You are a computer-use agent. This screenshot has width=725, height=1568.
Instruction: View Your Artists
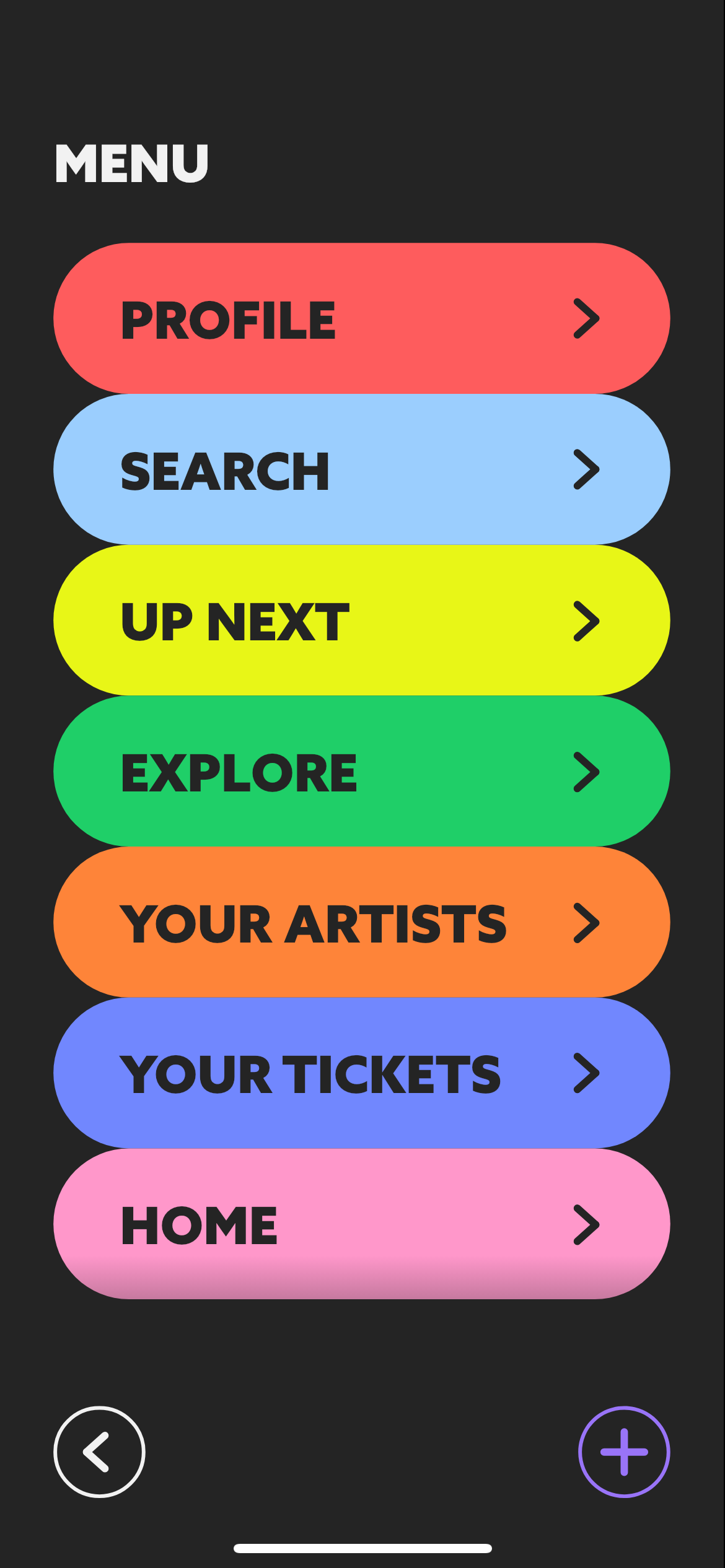coord(362,922)
